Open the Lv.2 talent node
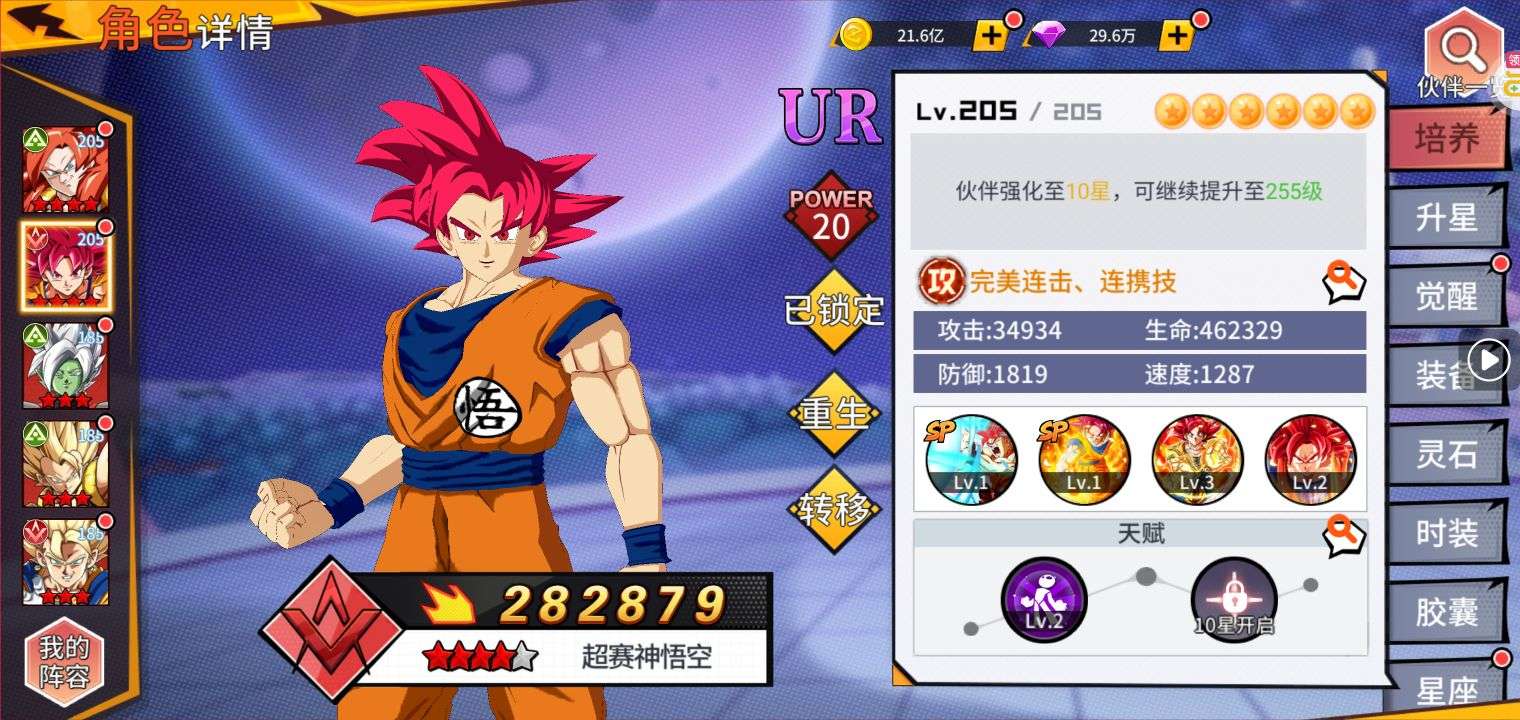 pyautogui.click(x=1043, y=600)
